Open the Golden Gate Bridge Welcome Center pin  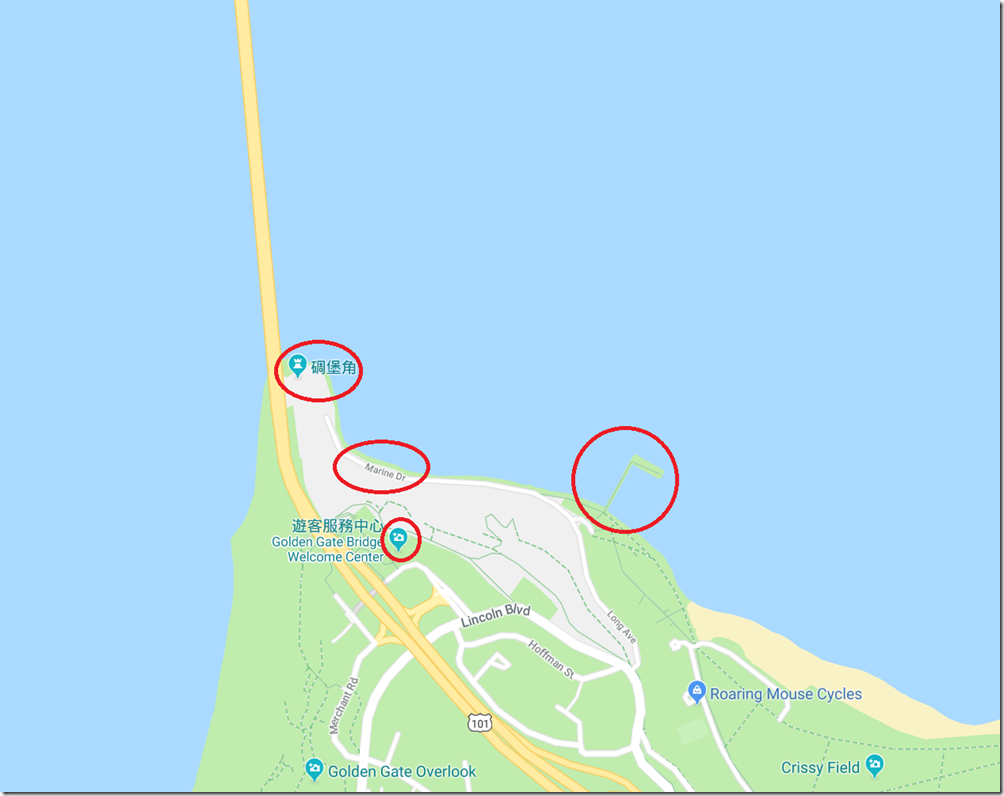[x=399, y=540]
